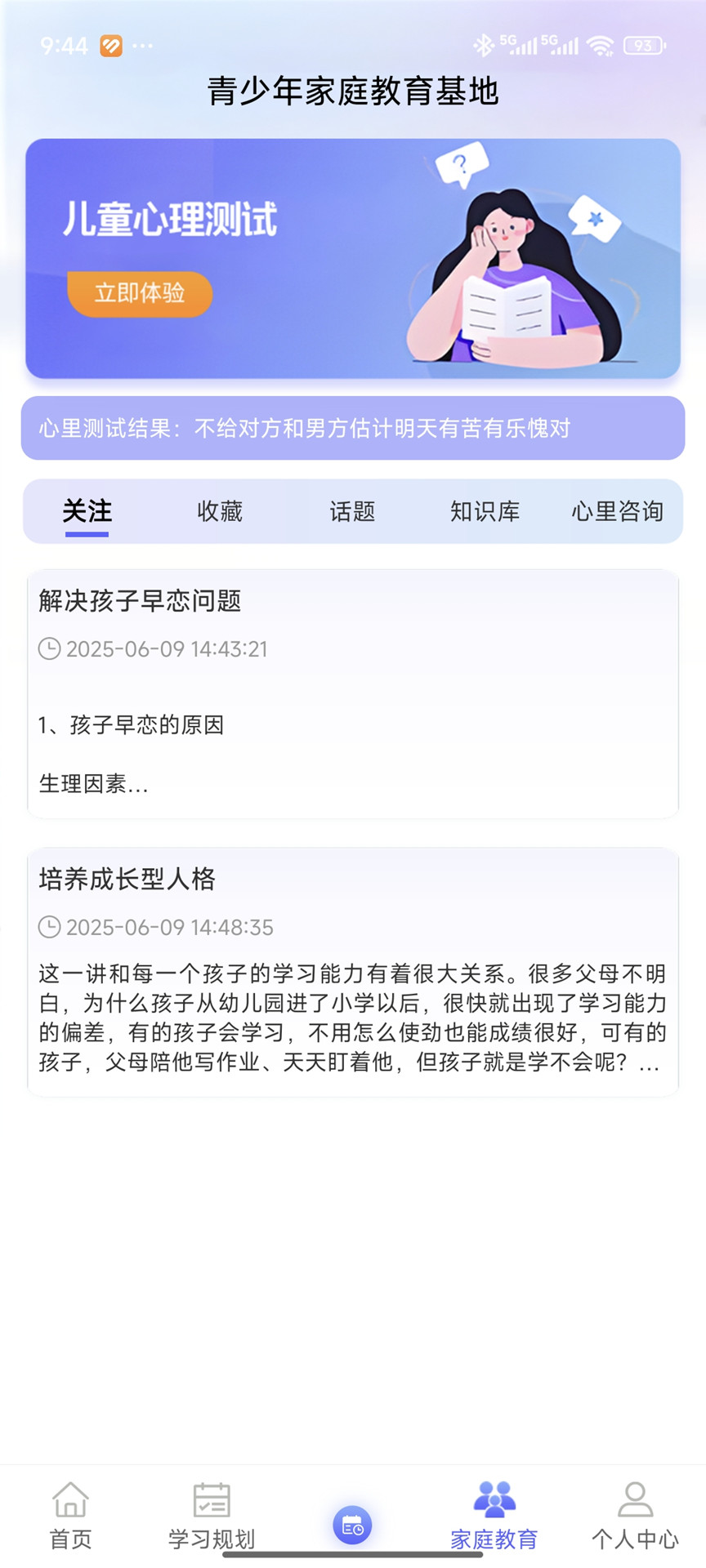Tap the Wi-Fi icon in status bar
706x1568 pixels.
tap(602, 46)
